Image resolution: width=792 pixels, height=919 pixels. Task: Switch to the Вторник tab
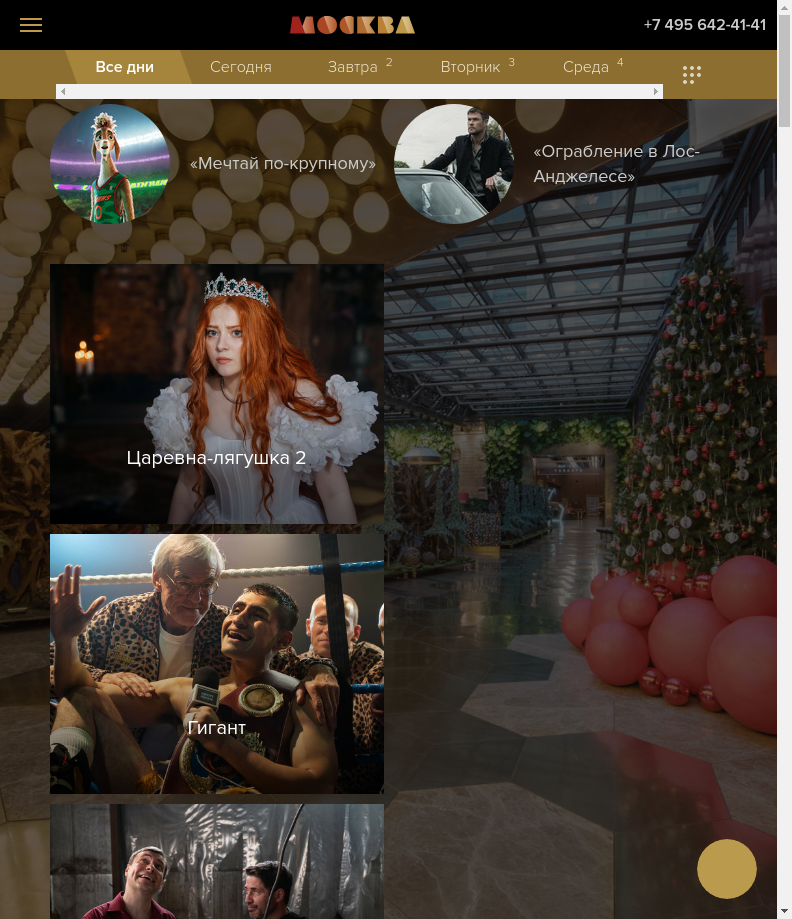pos(470,67)
